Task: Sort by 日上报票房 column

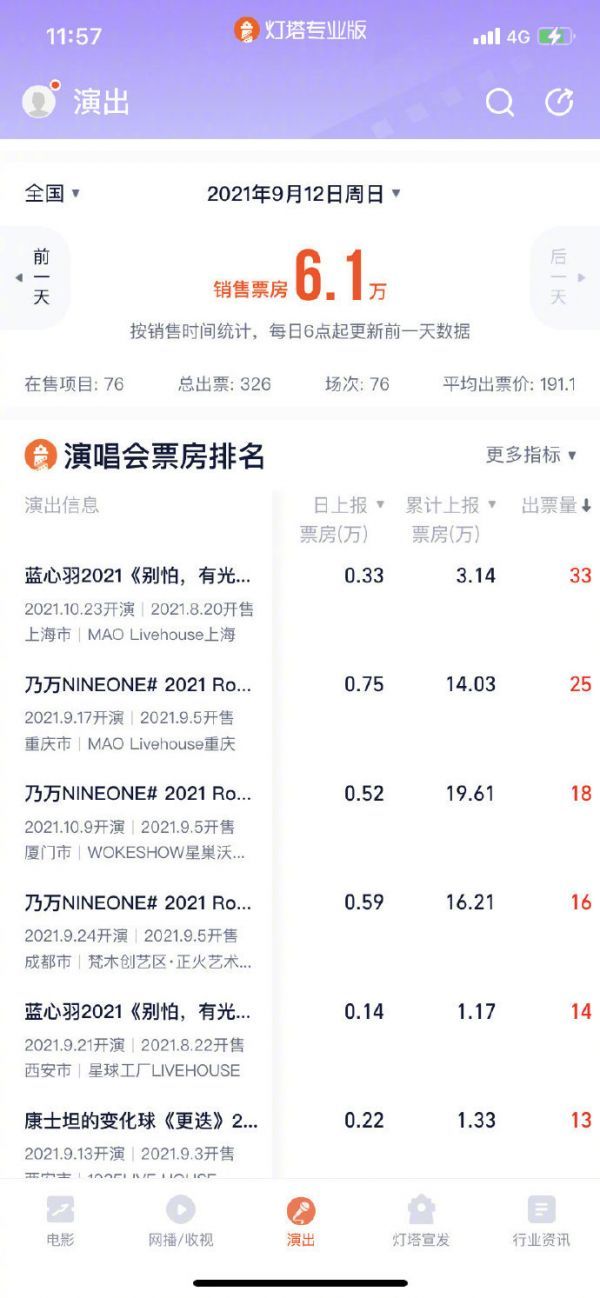Action: click(x=334, y=519)
